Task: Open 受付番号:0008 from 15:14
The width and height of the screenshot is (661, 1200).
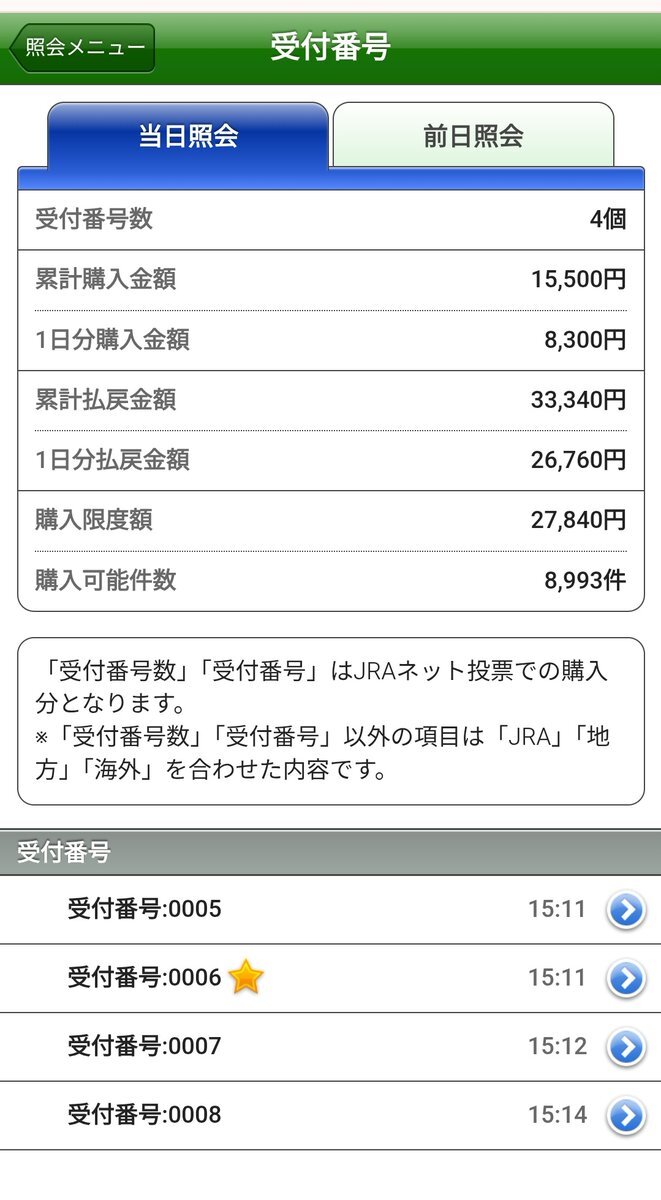Action: pos(330,1115)
